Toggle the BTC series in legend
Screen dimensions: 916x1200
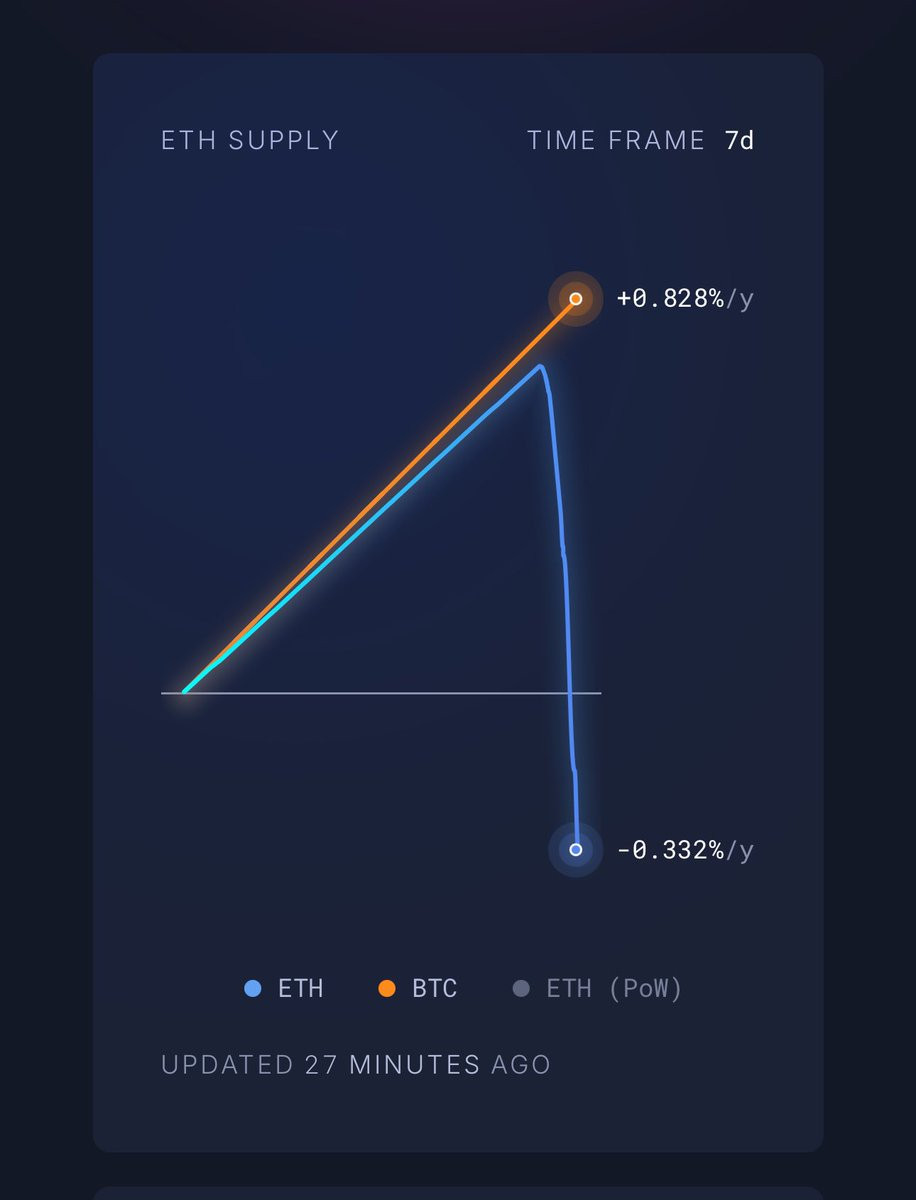click(x=418, y=989)
